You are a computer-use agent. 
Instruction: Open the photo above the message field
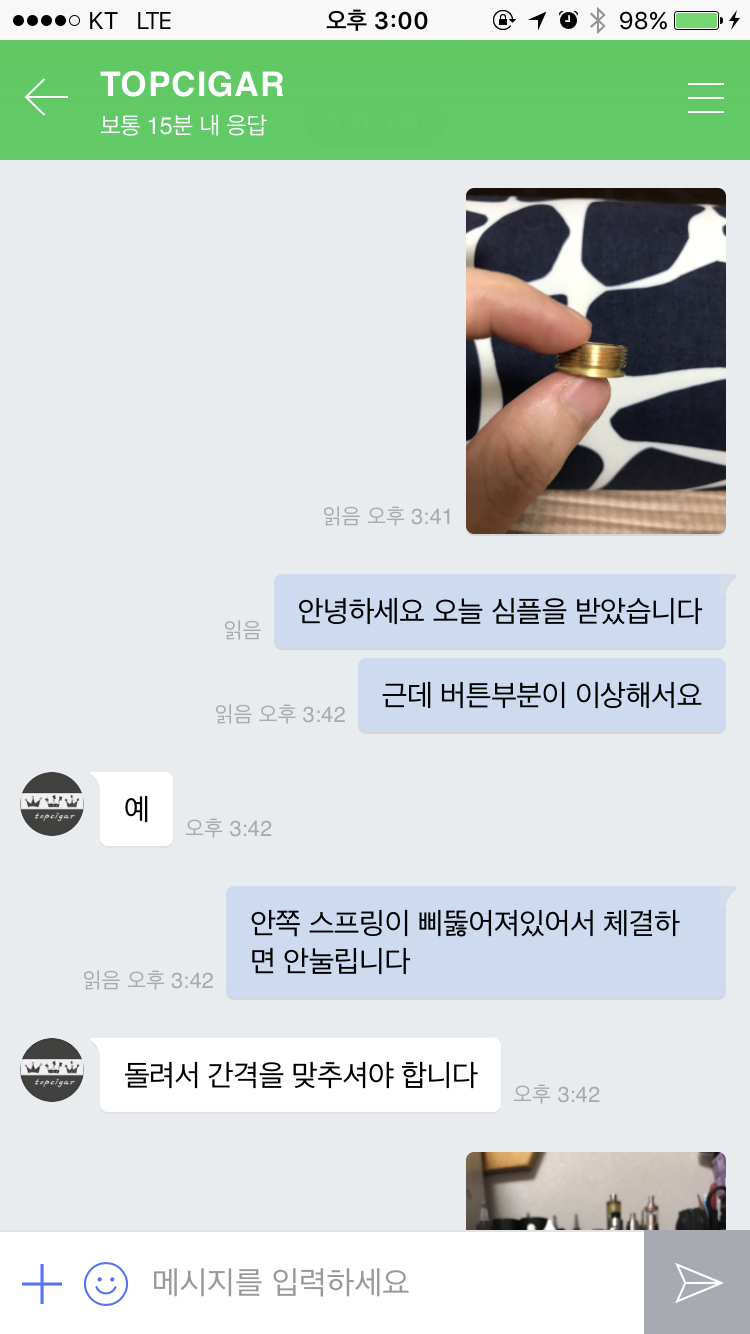[x=596, y=1190]
